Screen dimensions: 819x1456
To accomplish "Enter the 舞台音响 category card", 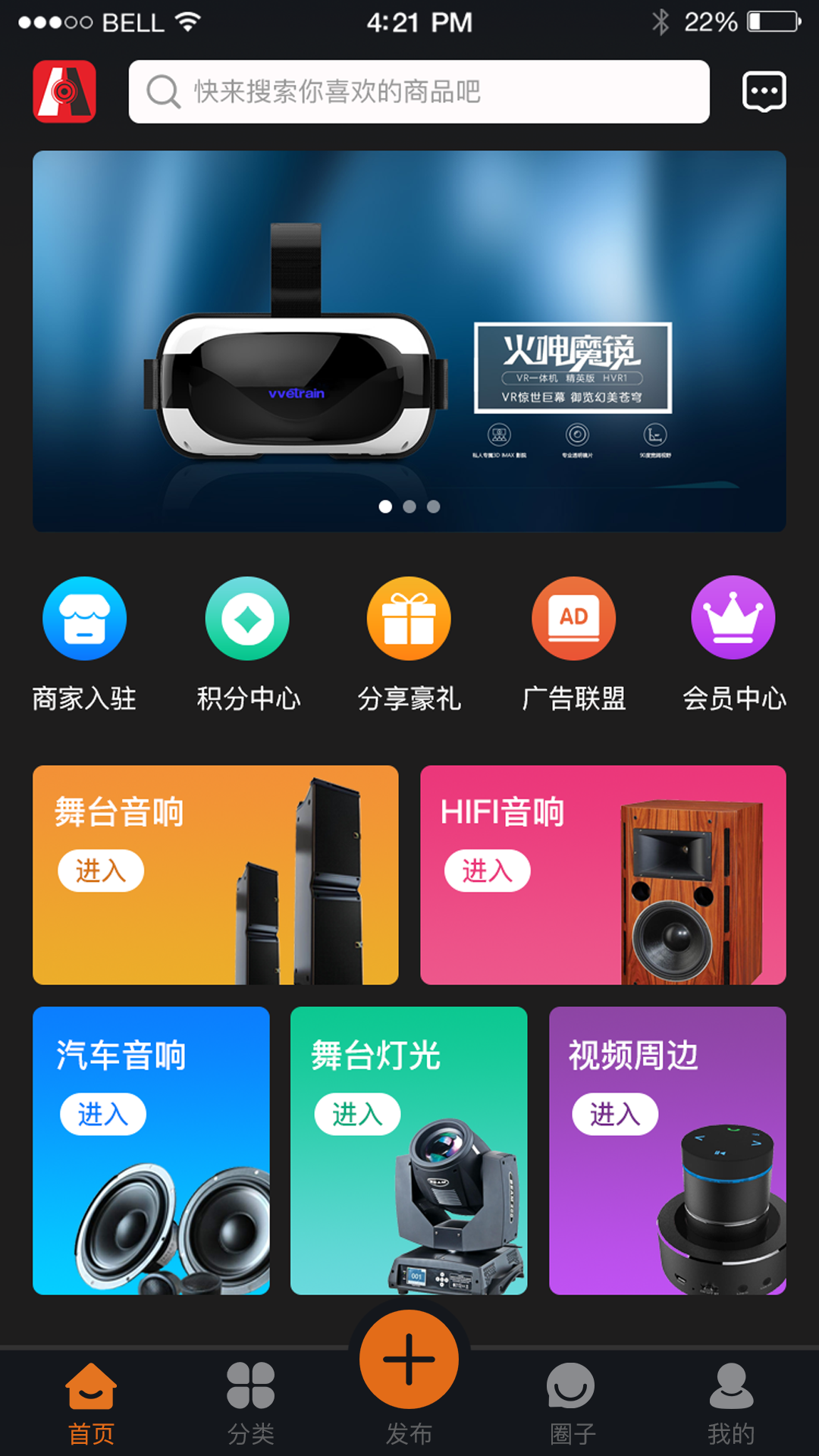I will [x=215, y=875].
